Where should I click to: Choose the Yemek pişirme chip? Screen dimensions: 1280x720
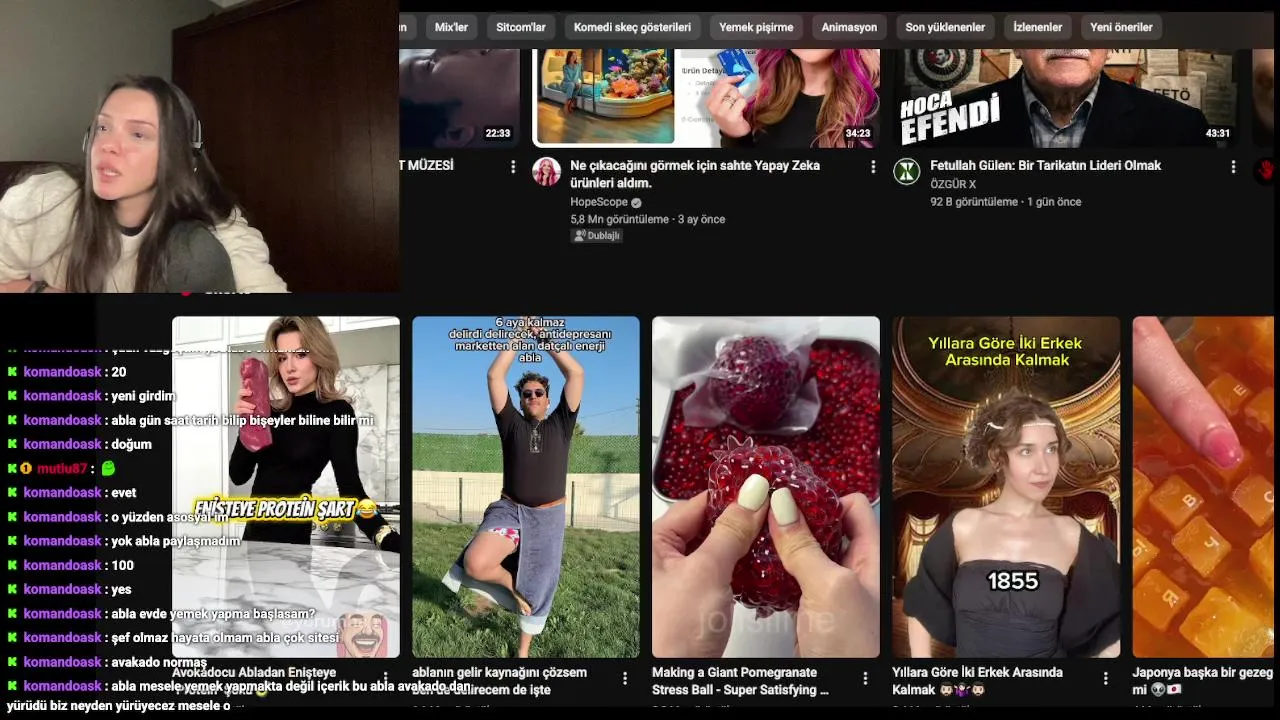(756, 27)
